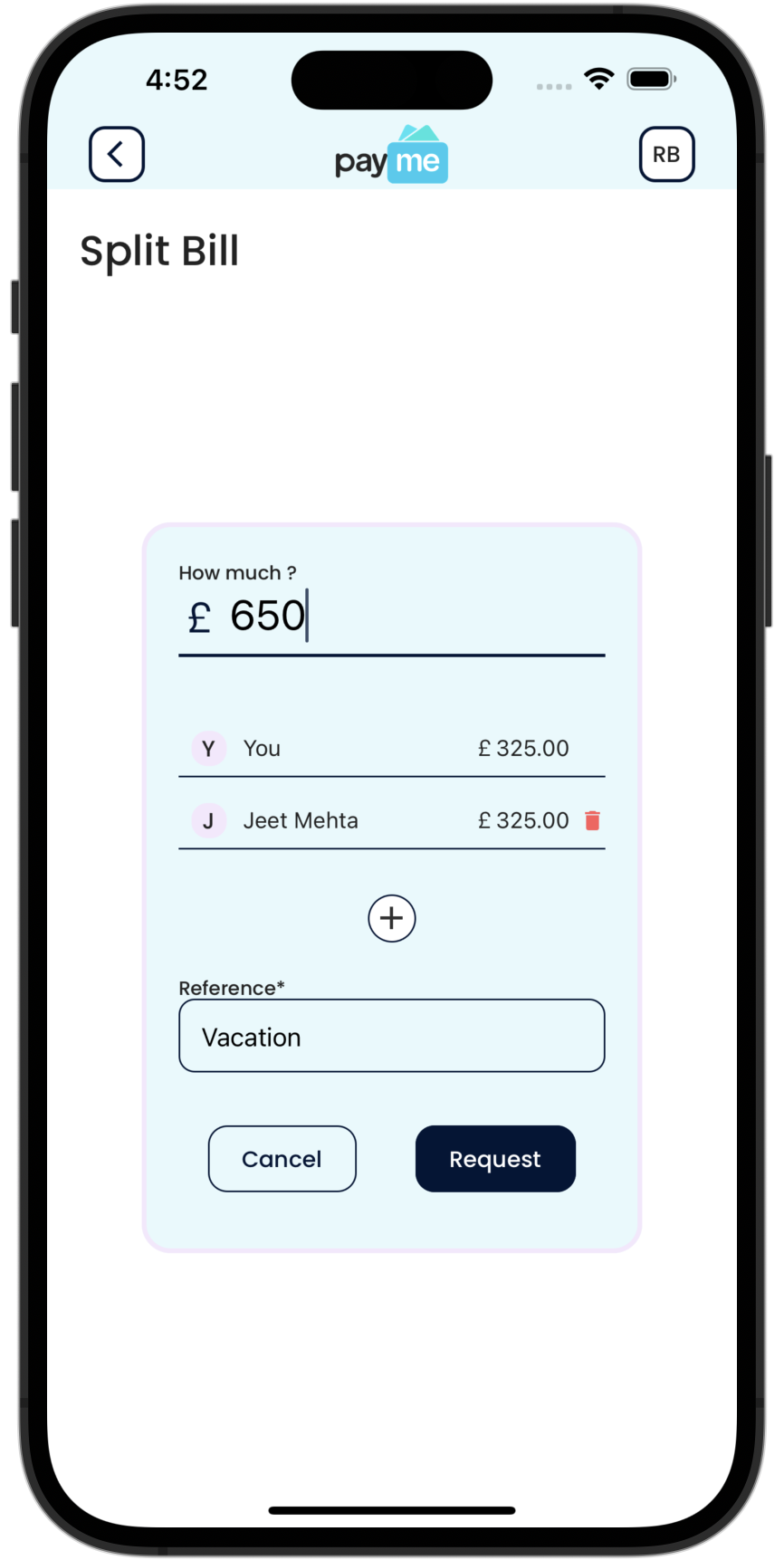
Task: Cancel the split bill
Action: pyautogui.click(x=282, y=1159)
